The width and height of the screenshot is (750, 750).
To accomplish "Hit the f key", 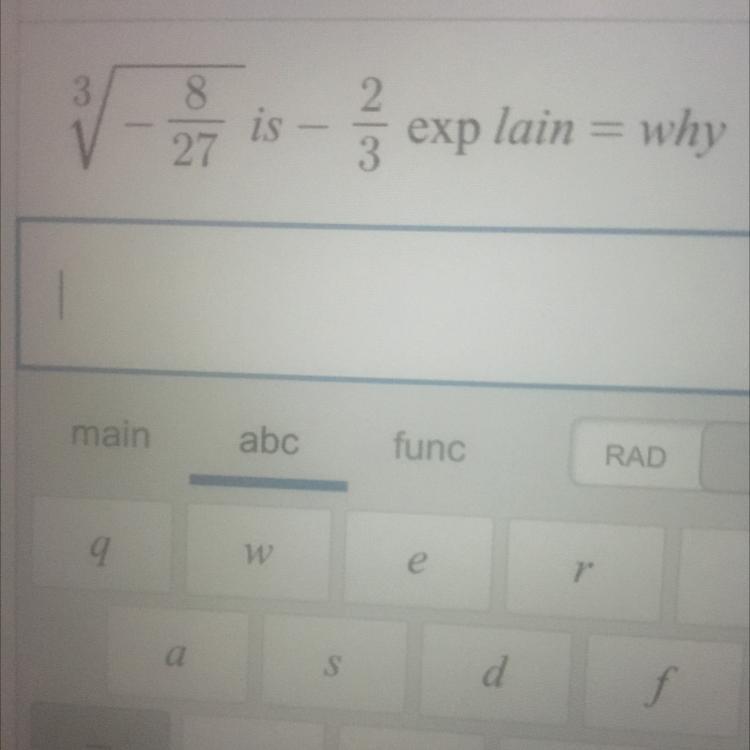I will tap(662, 684).
